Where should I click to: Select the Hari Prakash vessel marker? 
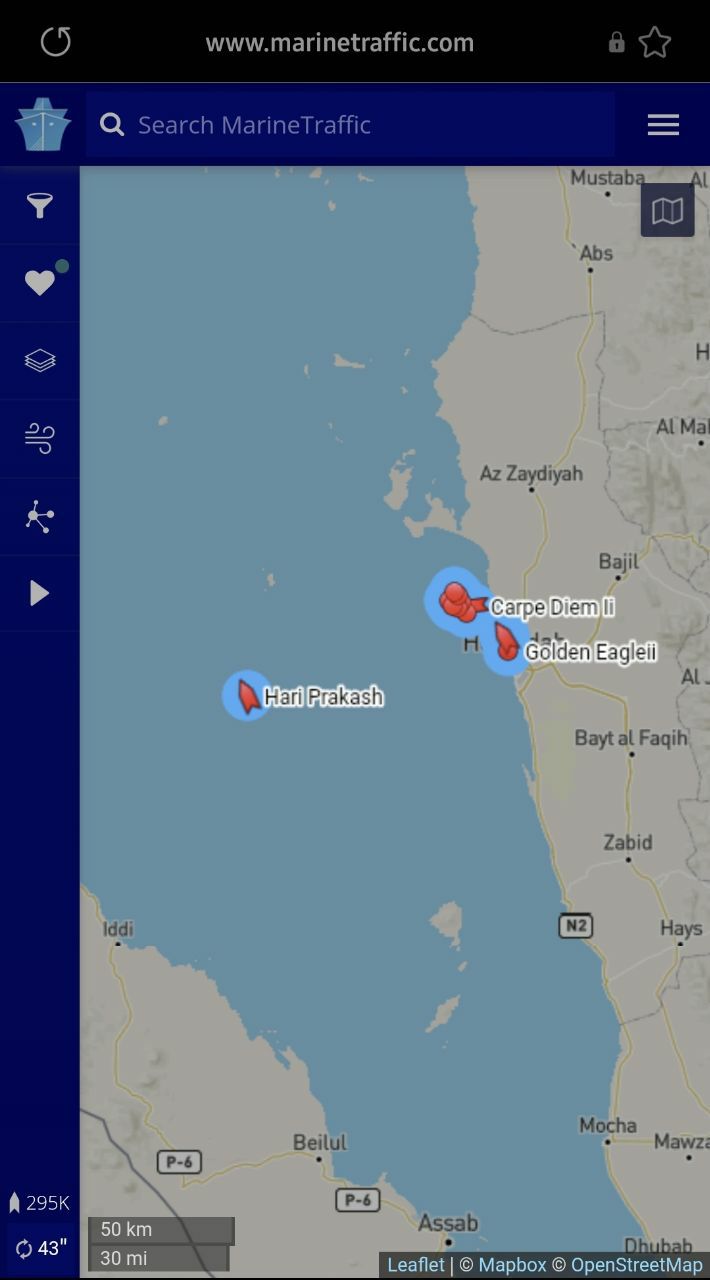click(247, 695)
